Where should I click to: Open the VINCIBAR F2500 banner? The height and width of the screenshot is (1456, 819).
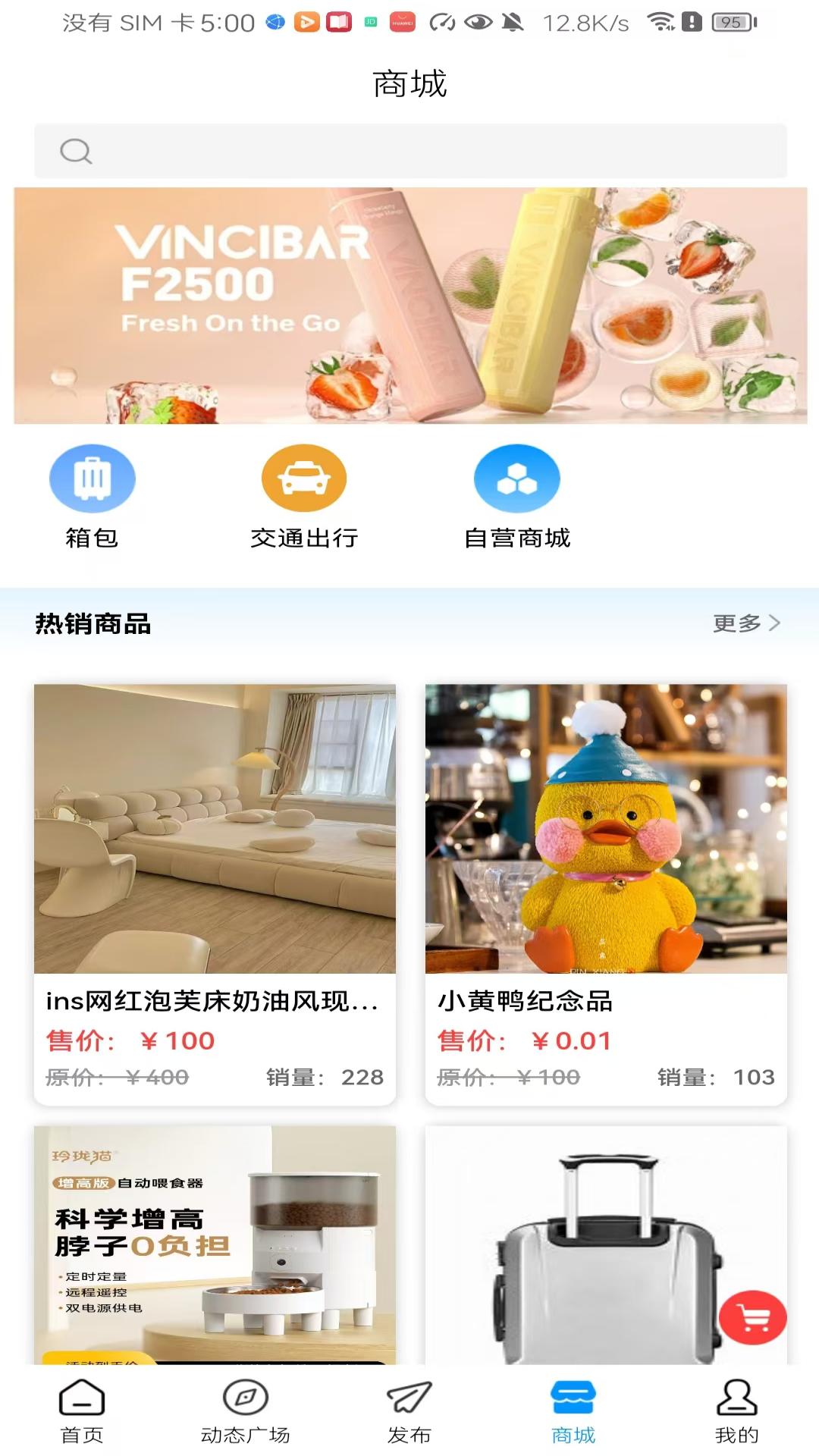click(x=409, y=303)
